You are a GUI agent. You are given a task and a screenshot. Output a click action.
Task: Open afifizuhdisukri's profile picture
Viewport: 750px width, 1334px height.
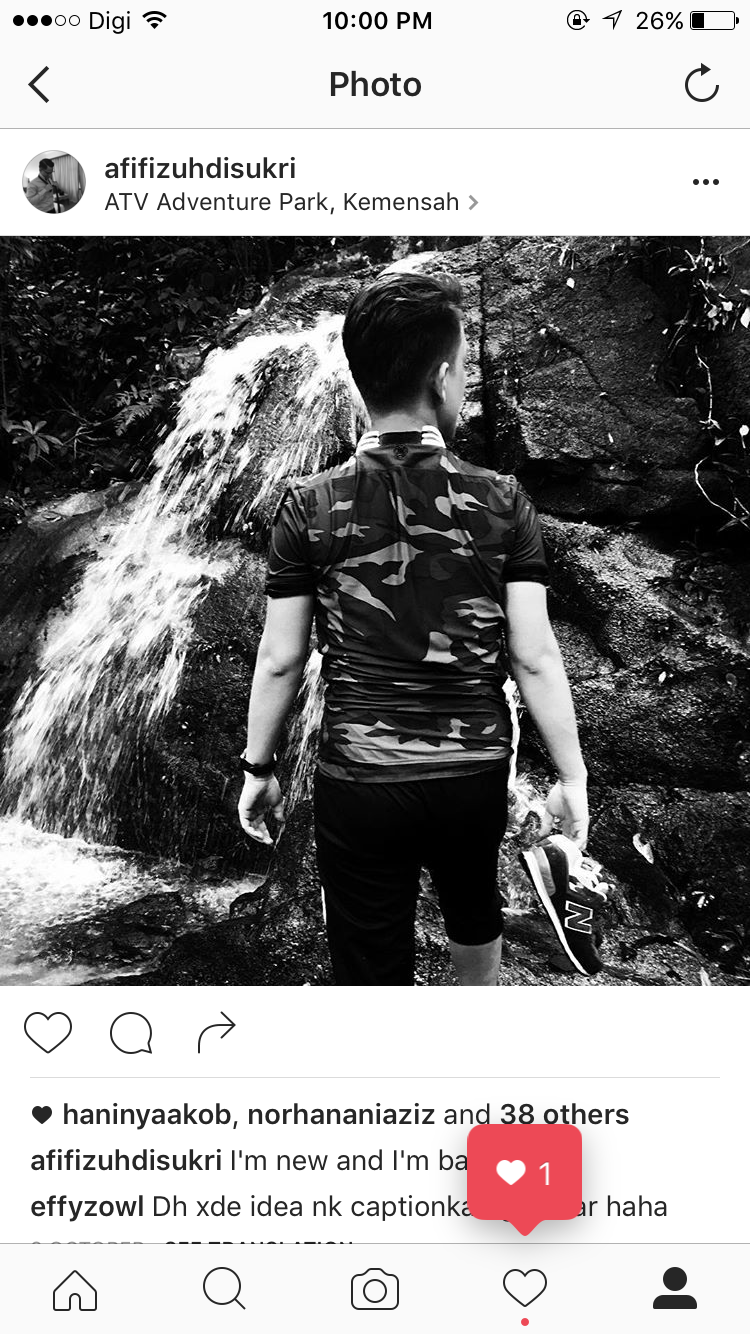click(54, 182)
